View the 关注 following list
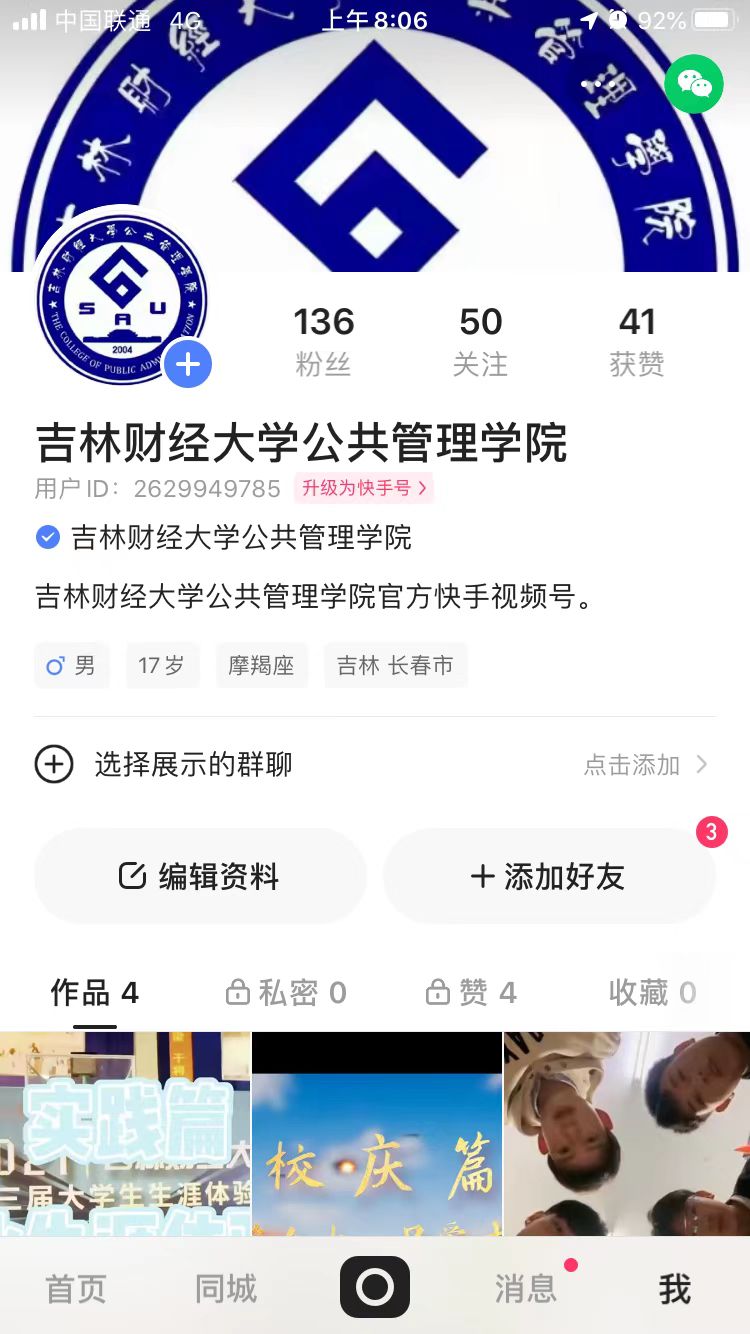 [480, 341]
